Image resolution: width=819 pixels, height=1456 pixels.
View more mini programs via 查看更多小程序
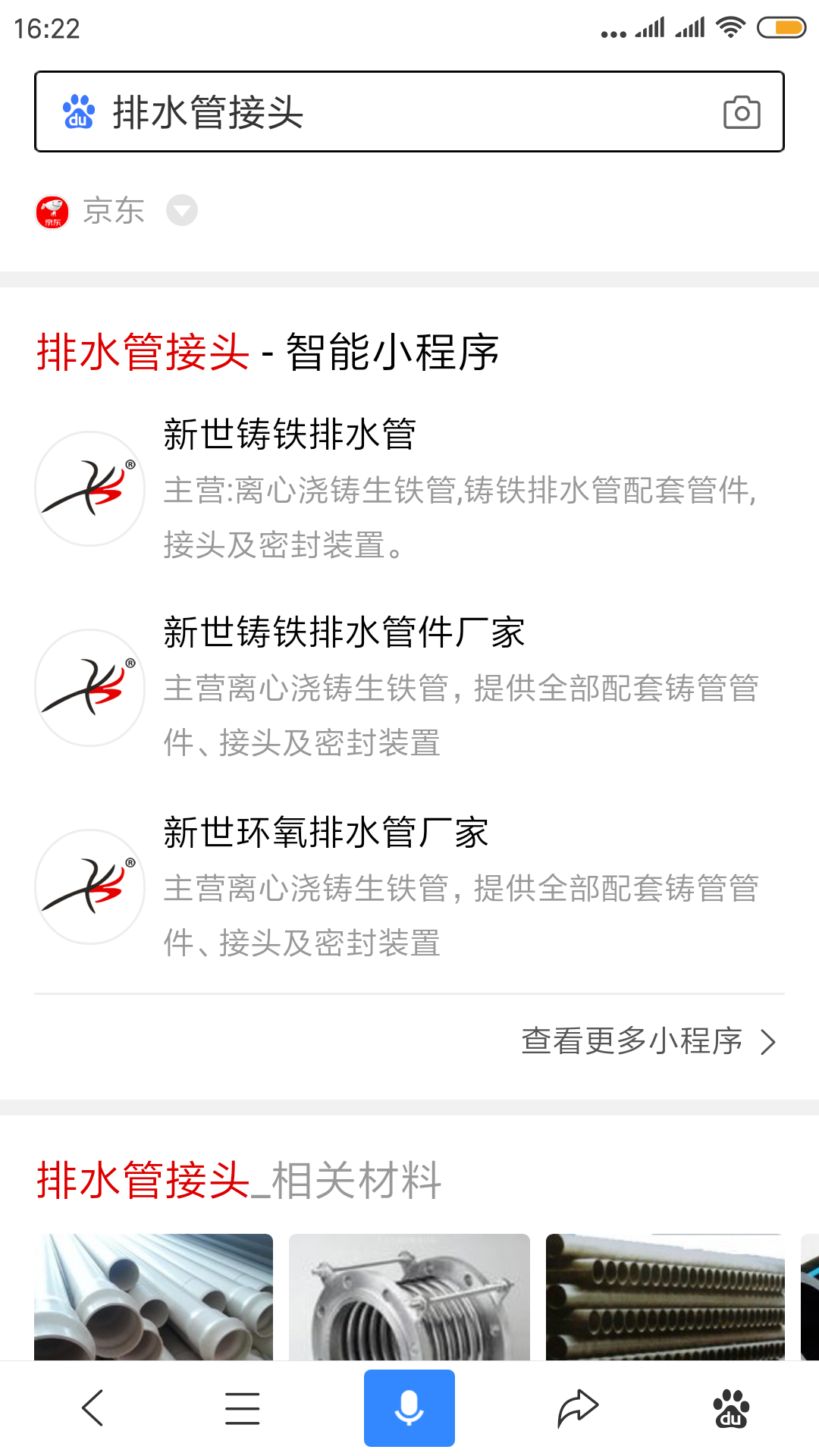click(648, 1041)
